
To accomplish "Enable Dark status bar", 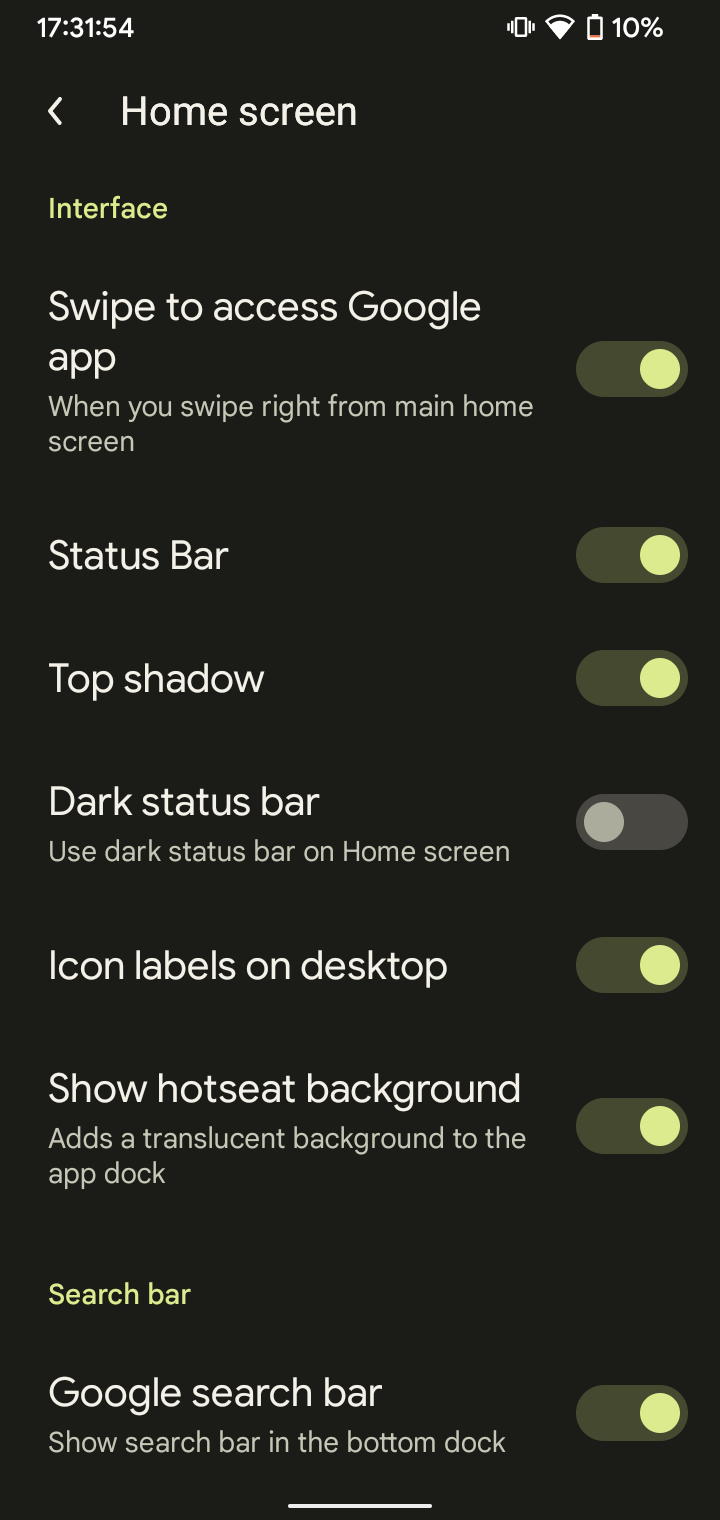I will click(631, 822).
